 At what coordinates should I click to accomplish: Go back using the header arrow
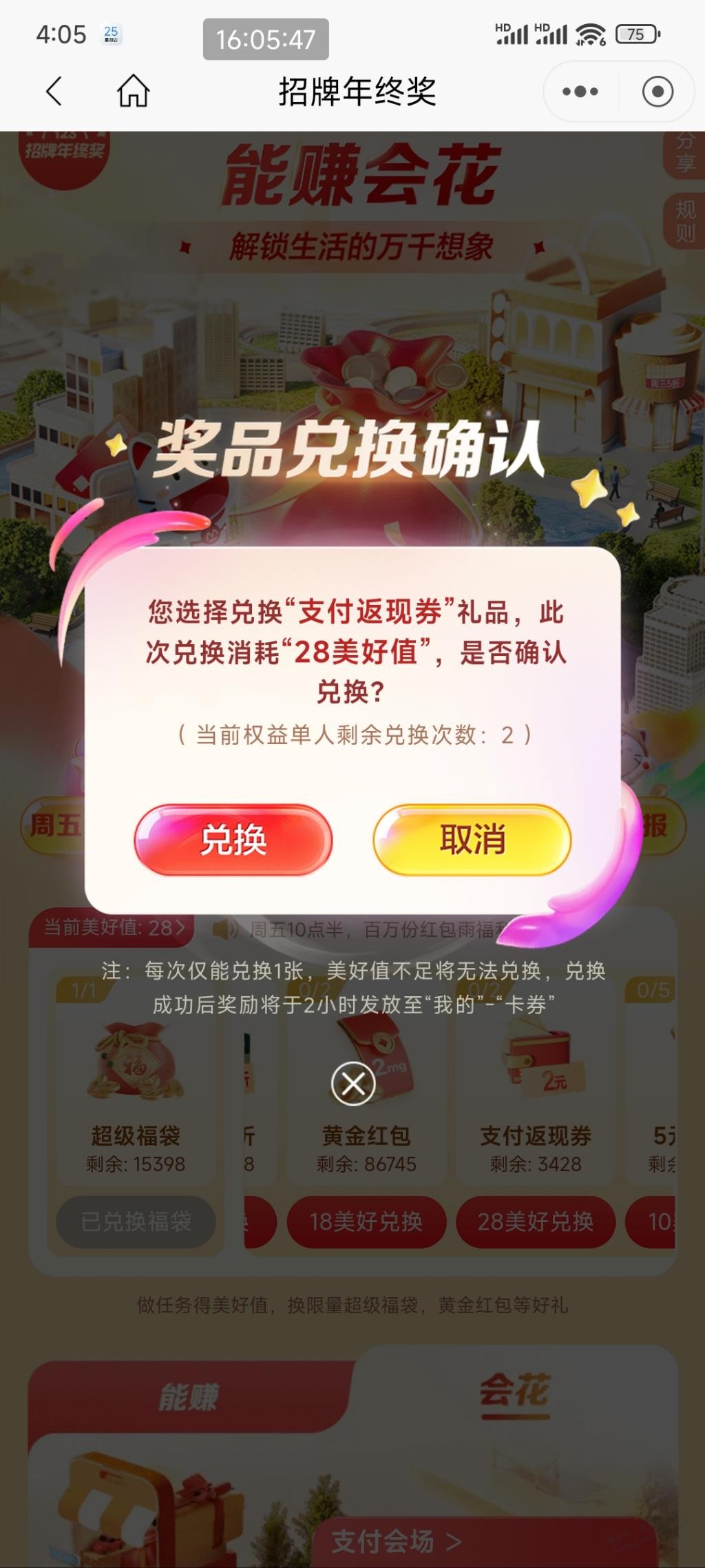pyautogui.click(x=54, y=91)
